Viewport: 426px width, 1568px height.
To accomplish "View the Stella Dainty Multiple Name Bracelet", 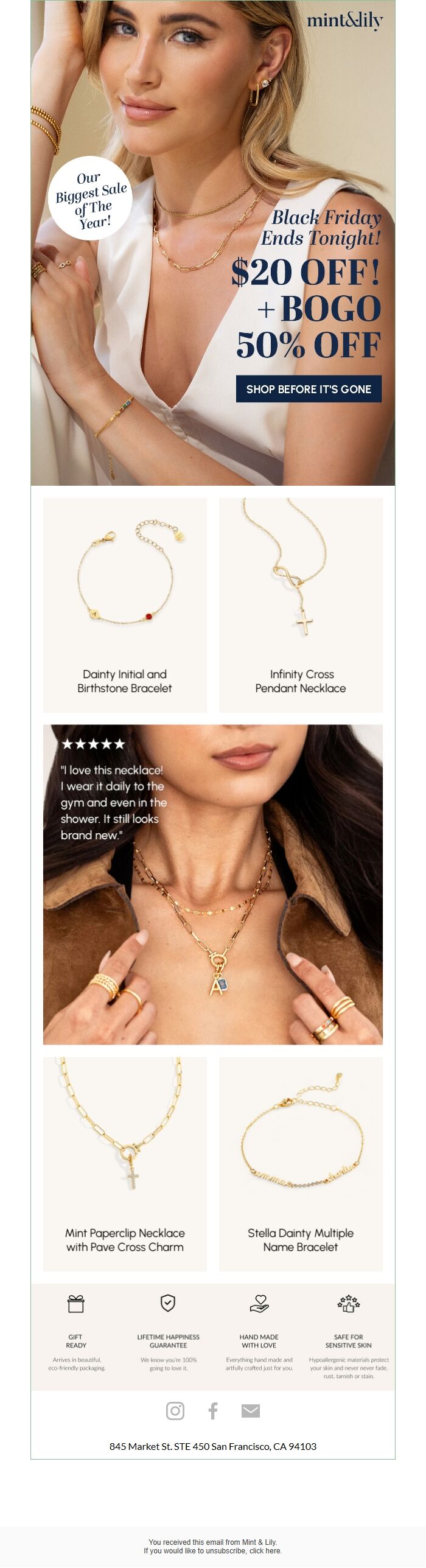I will click(x=301, y=1163).
